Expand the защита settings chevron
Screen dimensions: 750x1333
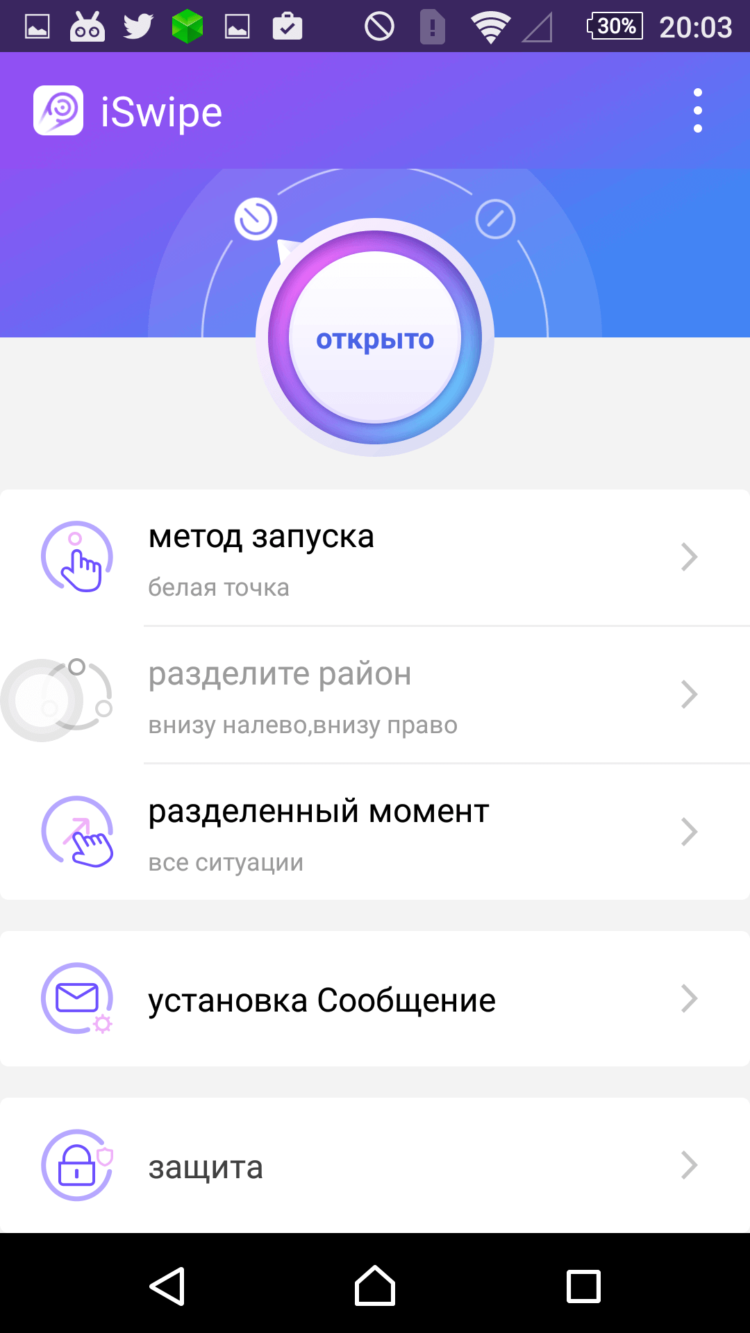click(689, 1165)
